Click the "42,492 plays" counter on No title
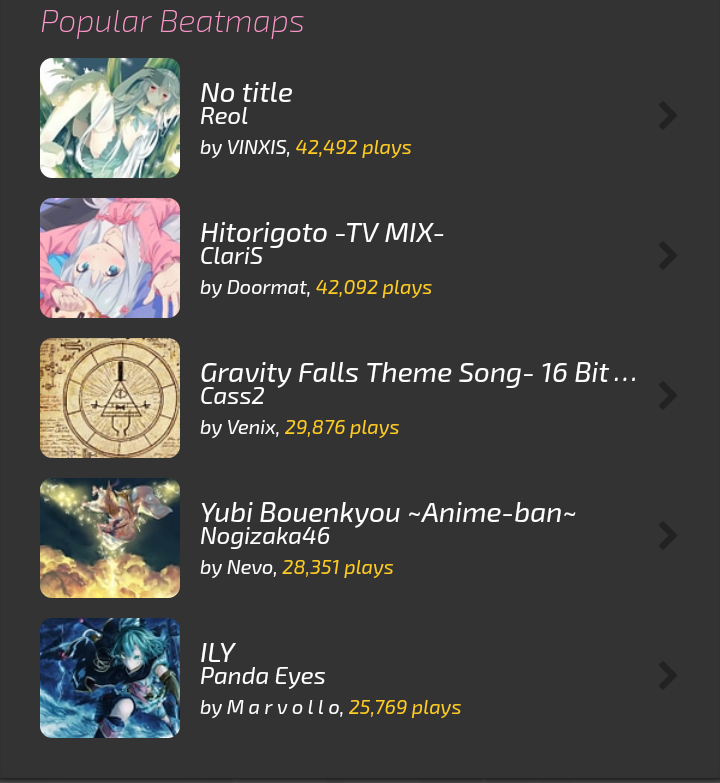720x783 pixels. pyautogui.click(x=354, y=147)
